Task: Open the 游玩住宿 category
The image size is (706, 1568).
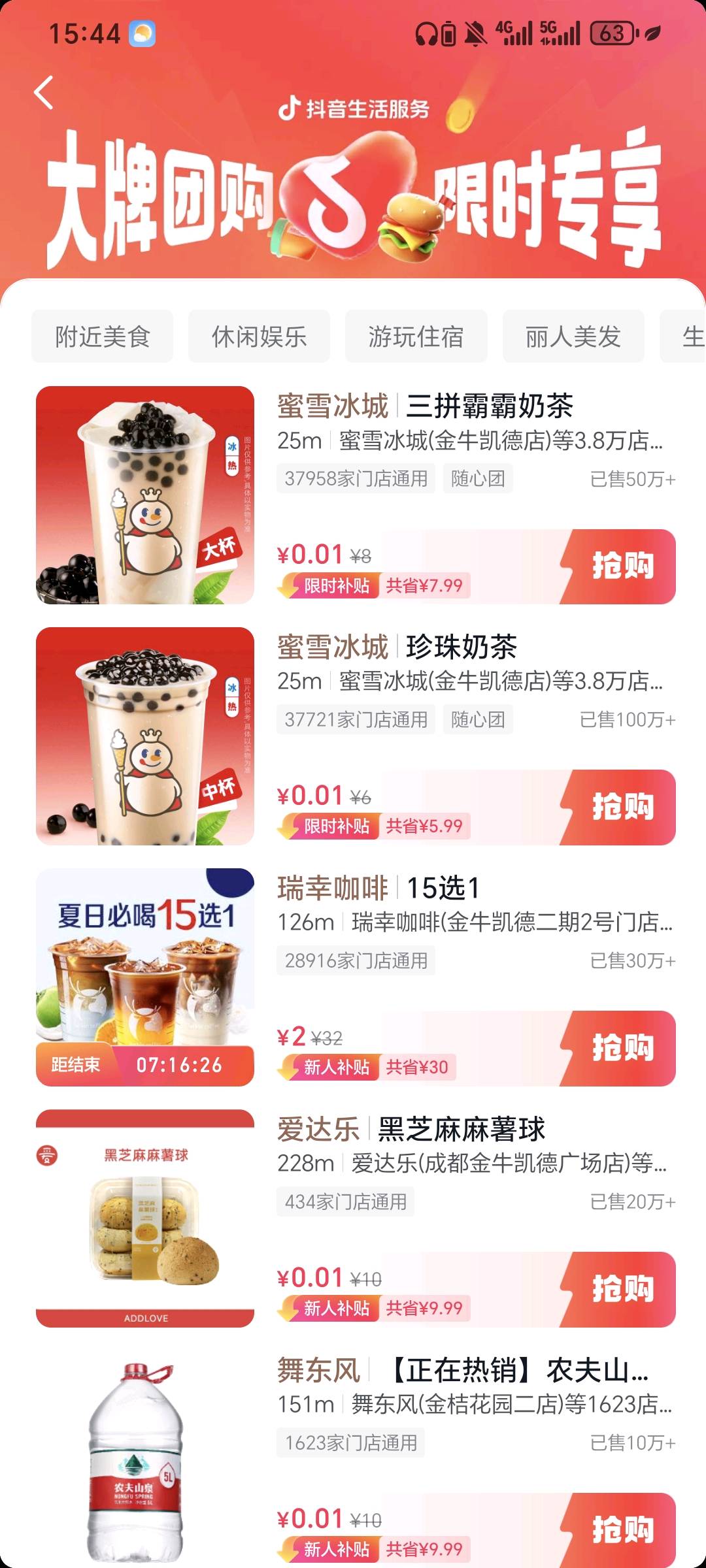Action: 416,337
